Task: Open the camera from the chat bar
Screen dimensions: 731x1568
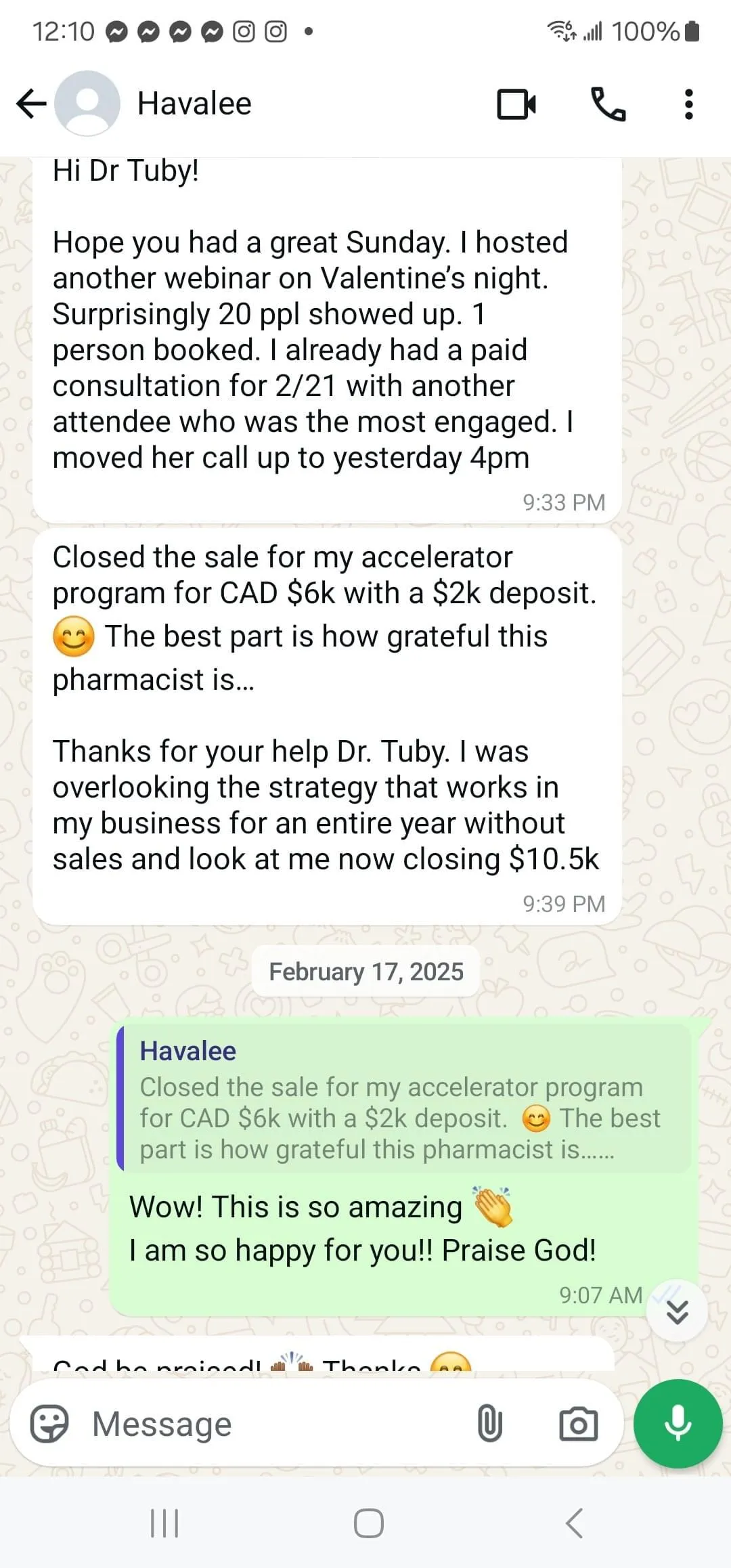Action: [x=579, y=1423]
